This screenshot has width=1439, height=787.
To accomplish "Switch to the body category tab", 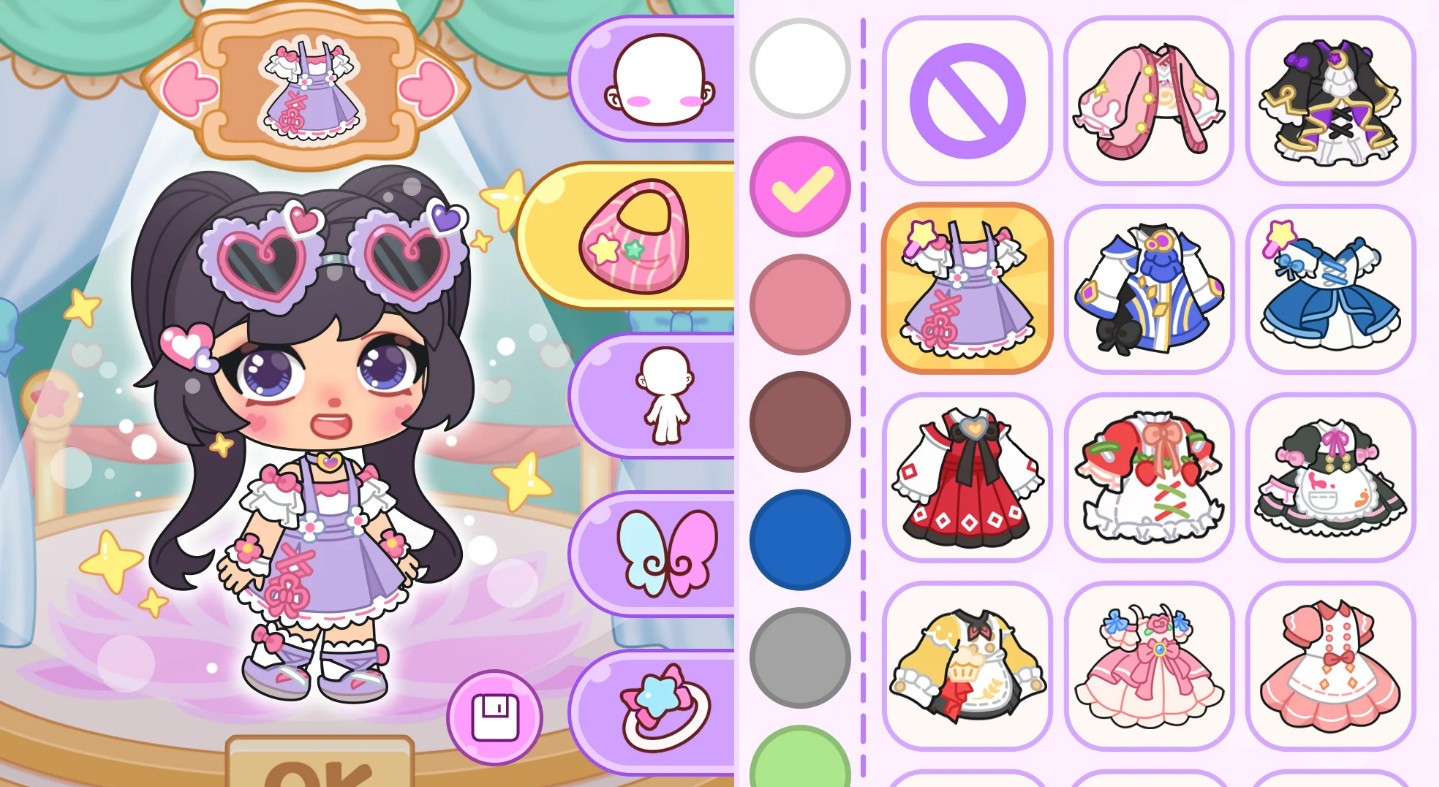I will pyautogui.click(x=660, y=395).
